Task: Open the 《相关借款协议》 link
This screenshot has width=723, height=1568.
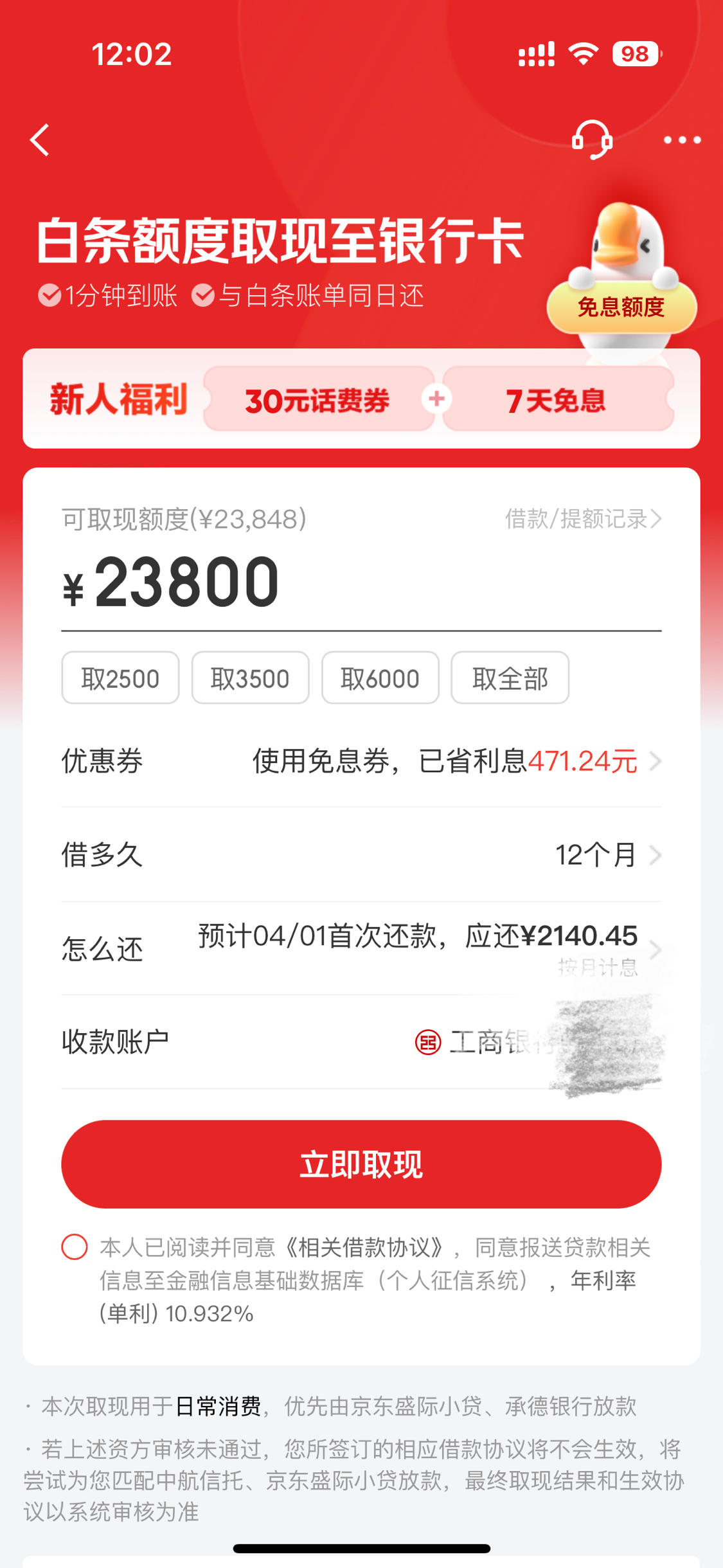Action: pos(365,1247)
